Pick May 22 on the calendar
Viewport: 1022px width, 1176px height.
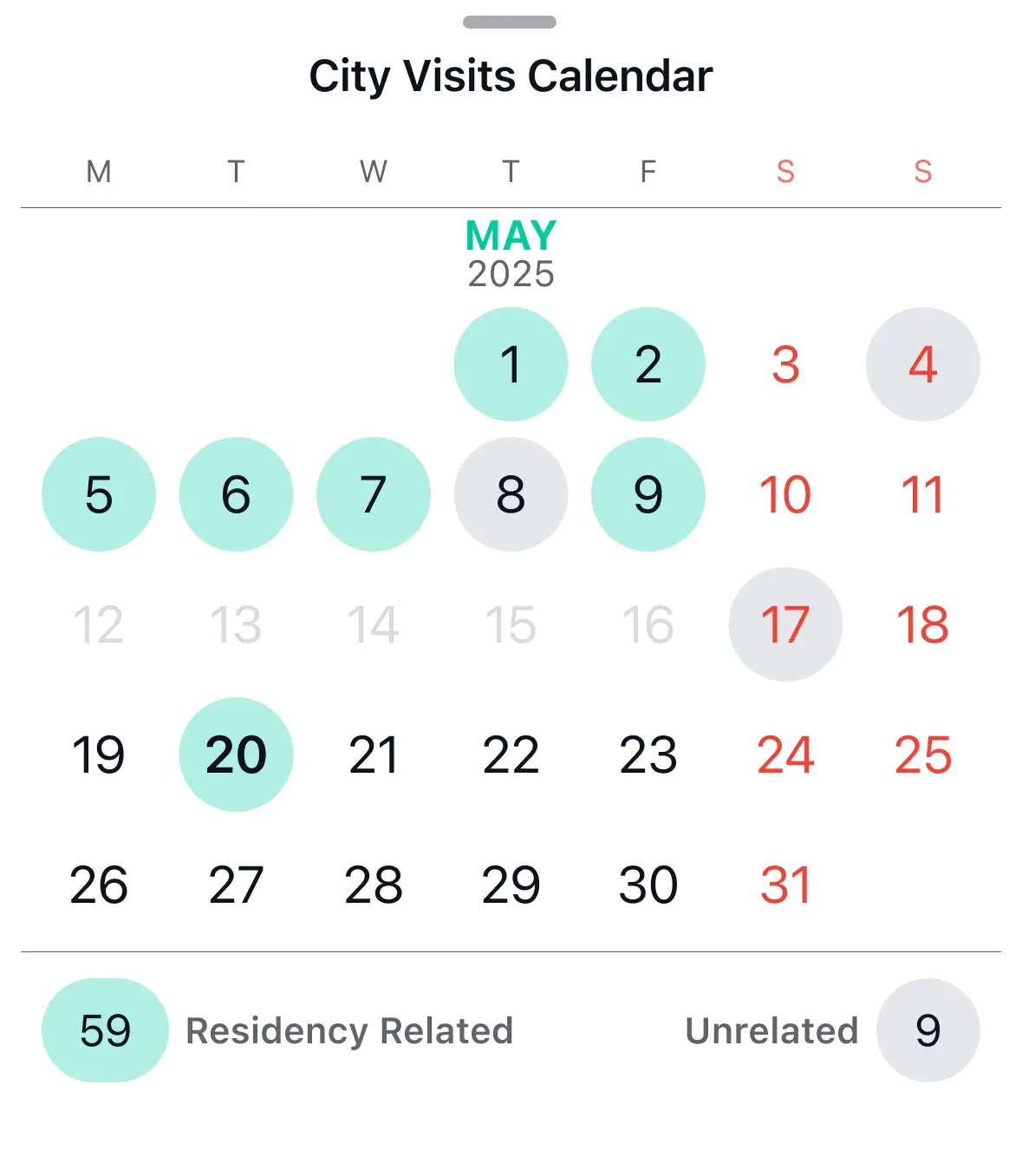click(x=511, y=755)
